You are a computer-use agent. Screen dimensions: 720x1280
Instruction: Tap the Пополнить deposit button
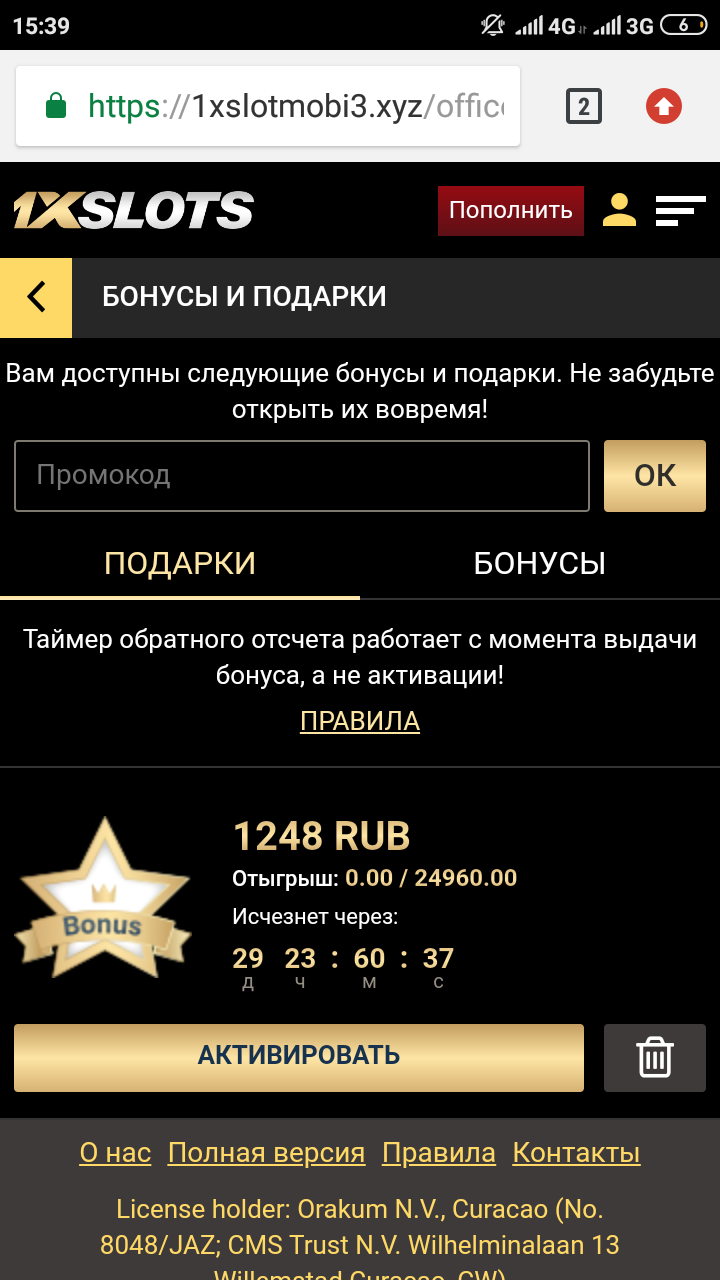pyautogui.click(x=510, y=211)
